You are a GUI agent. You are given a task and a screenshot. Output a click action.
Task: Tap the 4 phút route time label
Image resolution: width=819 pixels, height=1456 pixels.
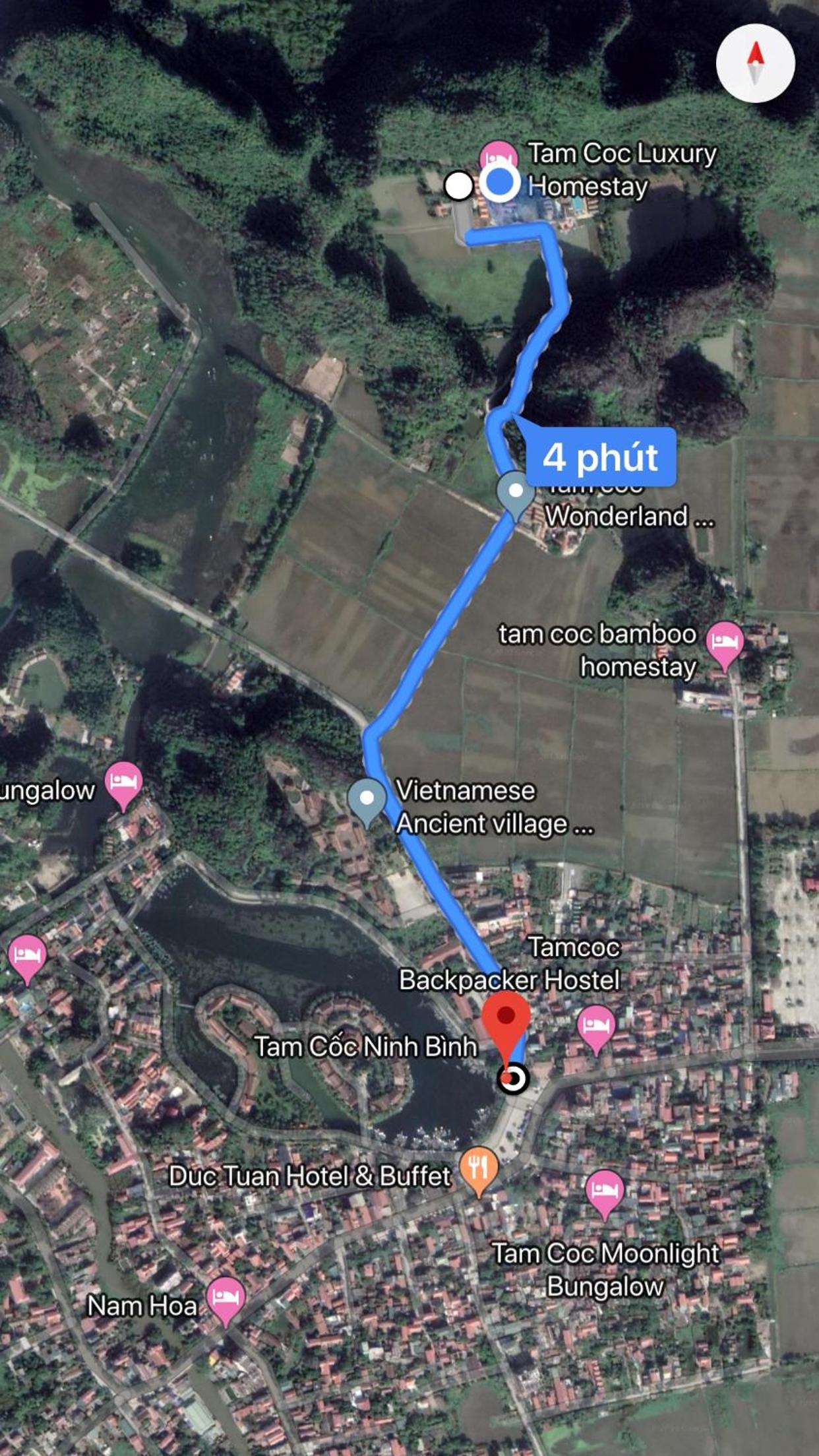[x=601, y=457]
